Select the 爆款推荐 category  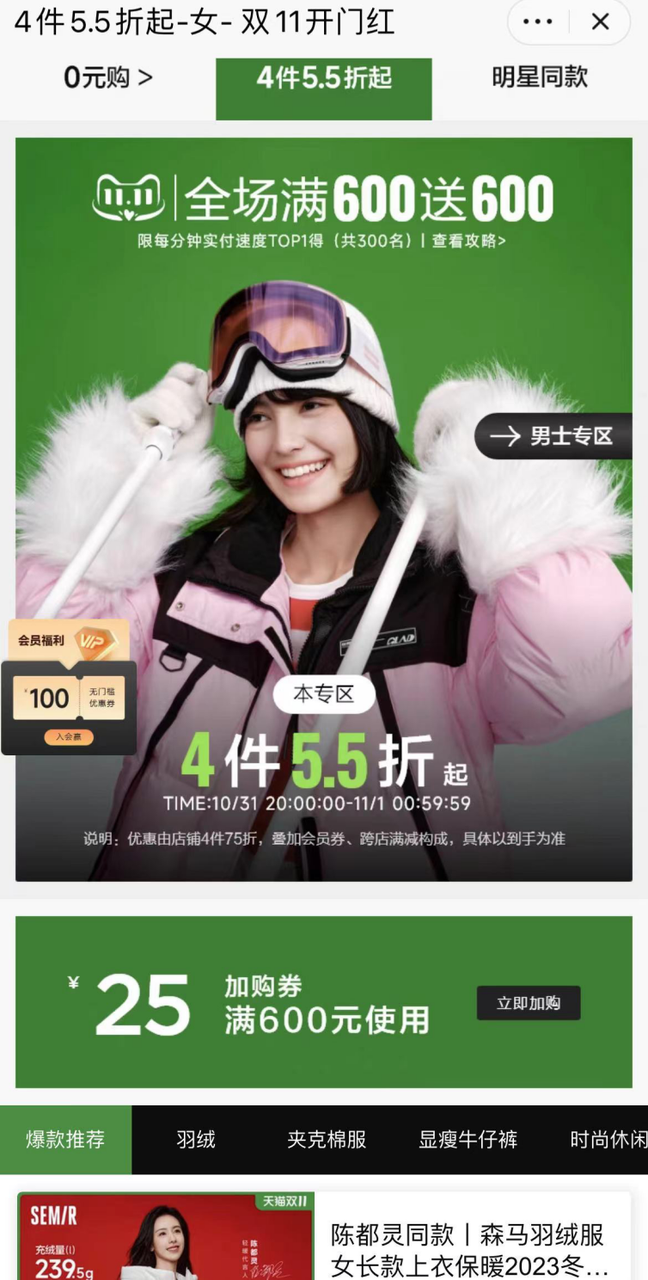(x=65, y=1140)
